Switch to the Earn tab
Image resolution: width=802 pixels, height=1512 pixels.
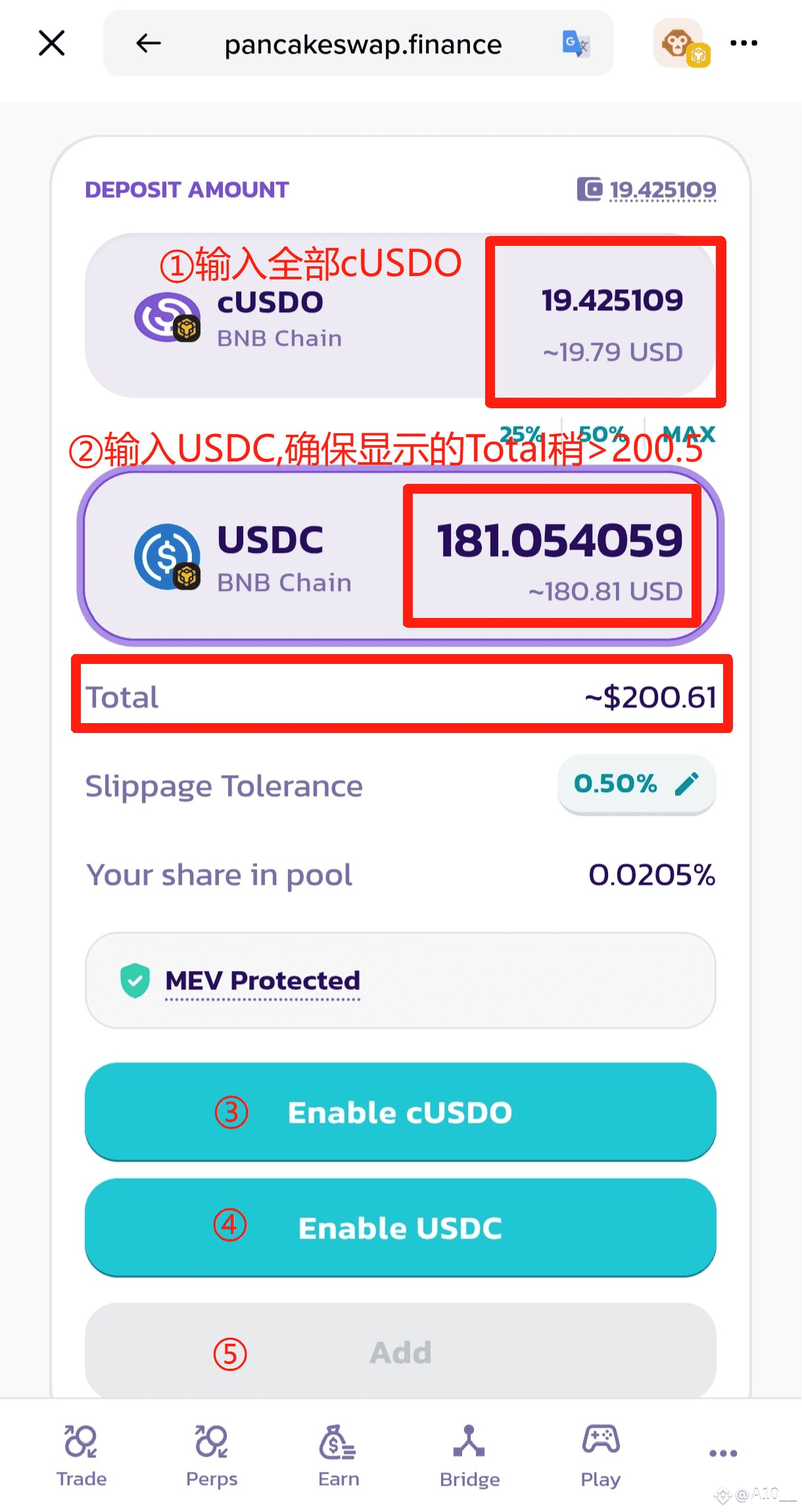click(339, 1455)
